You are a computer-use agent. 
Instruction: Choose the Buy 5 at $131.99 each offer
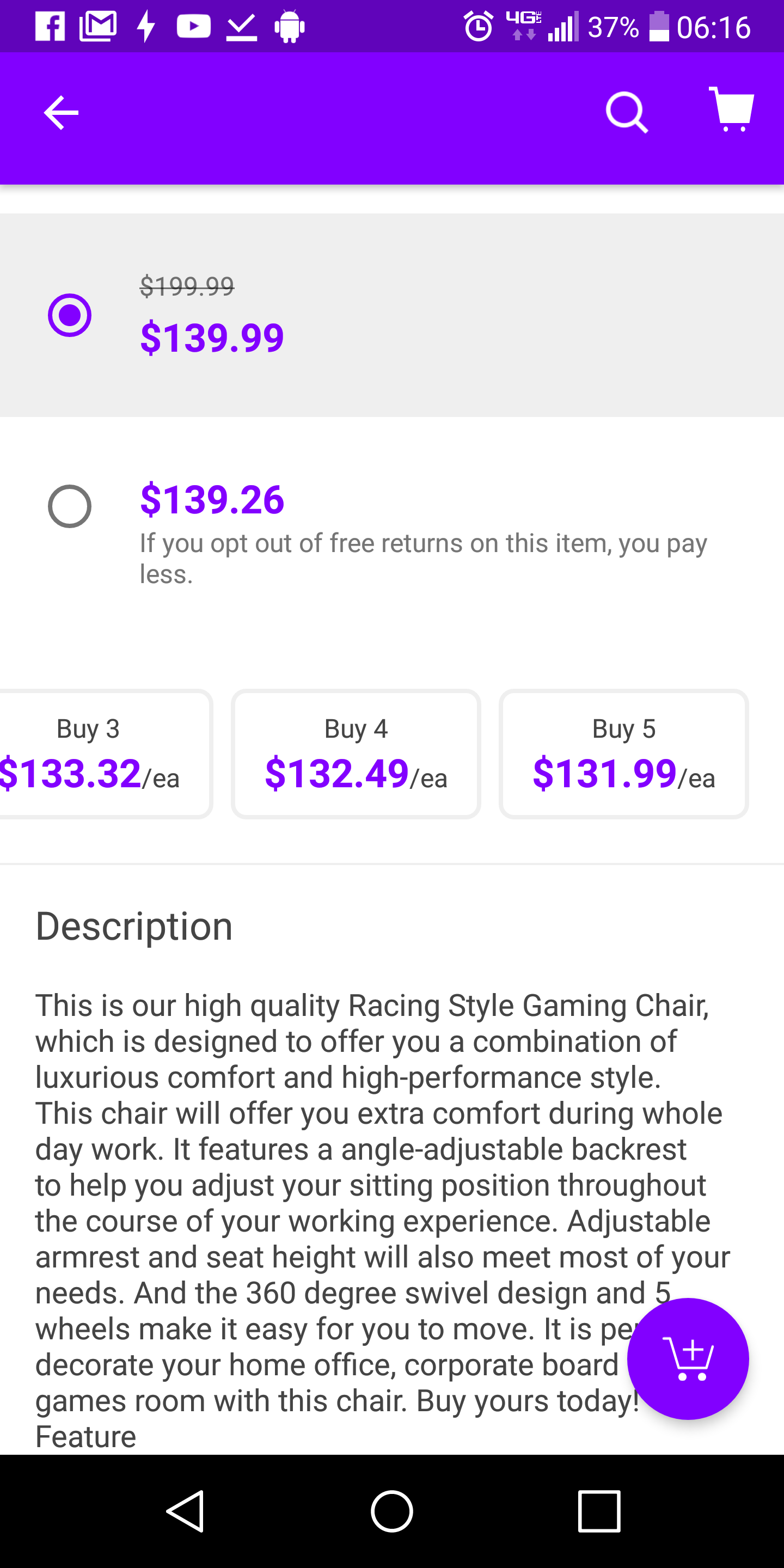623,754
